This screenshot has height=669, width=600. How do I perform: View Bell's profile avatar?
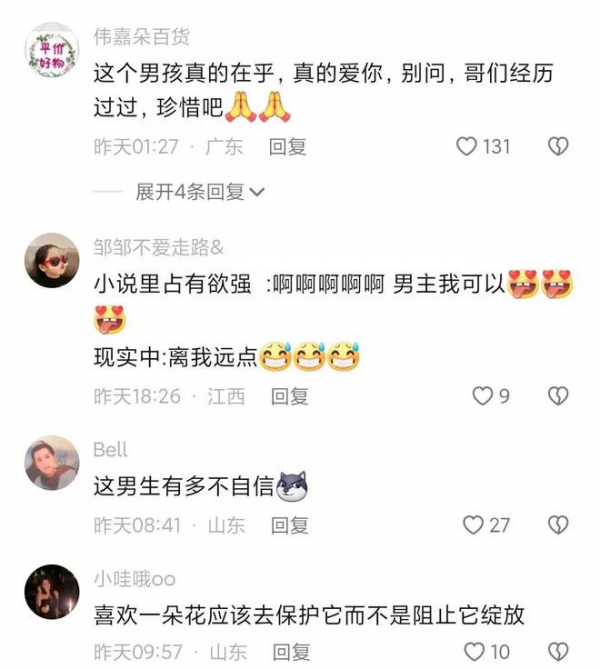[51, 462]
